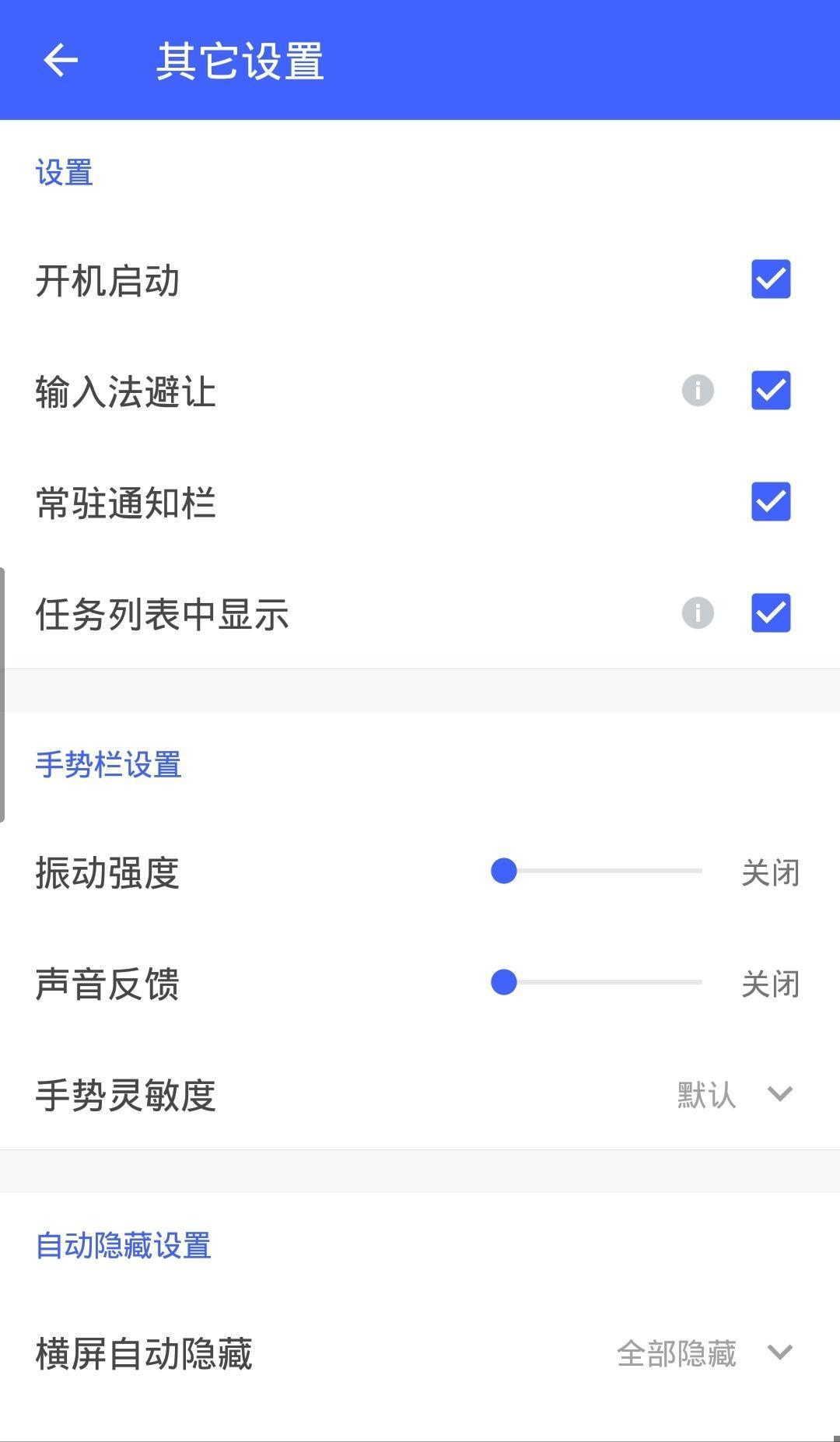Toggle the 常驻通知栏 checkbox
This screenshot has width=840, height=1442.
coord(770,502)
